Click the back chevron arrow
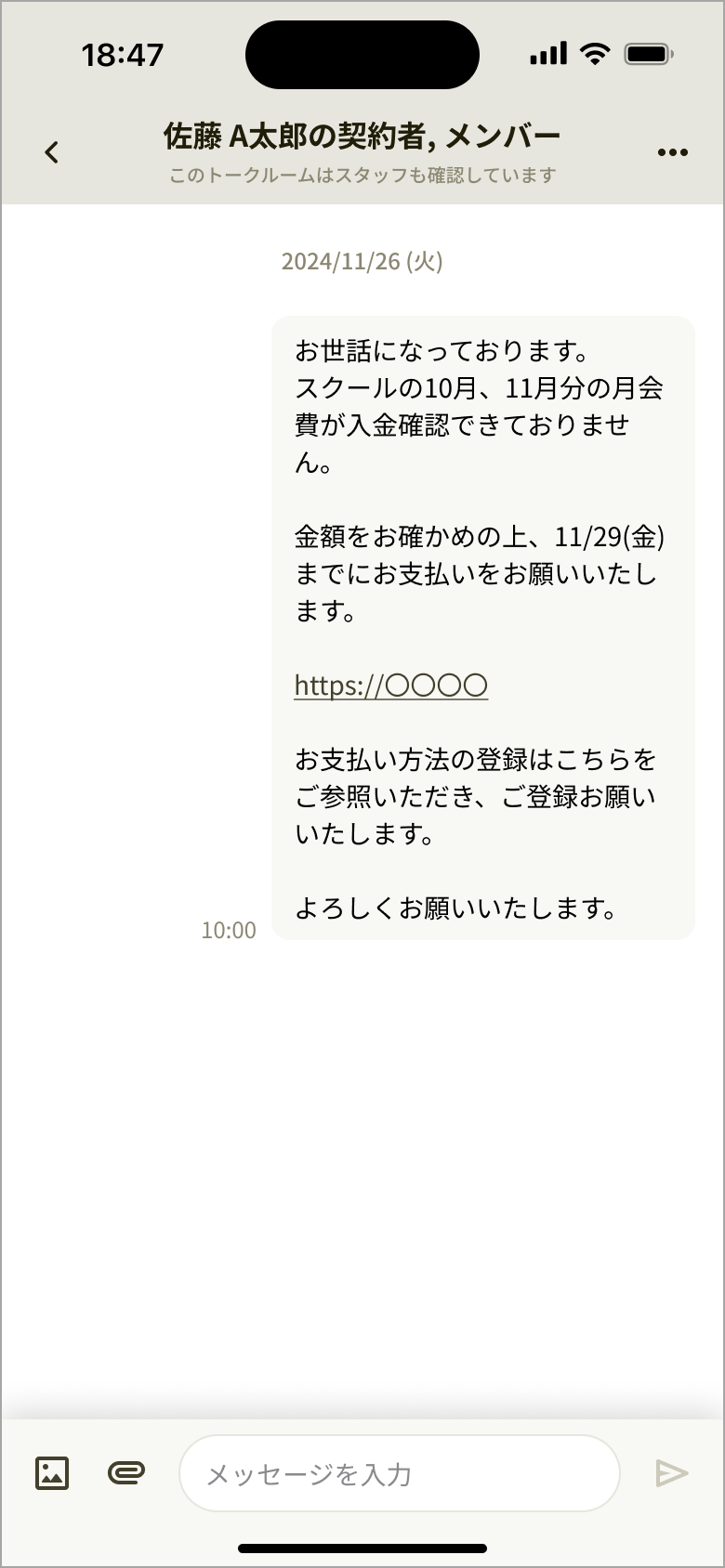 [x=51, y=150]
